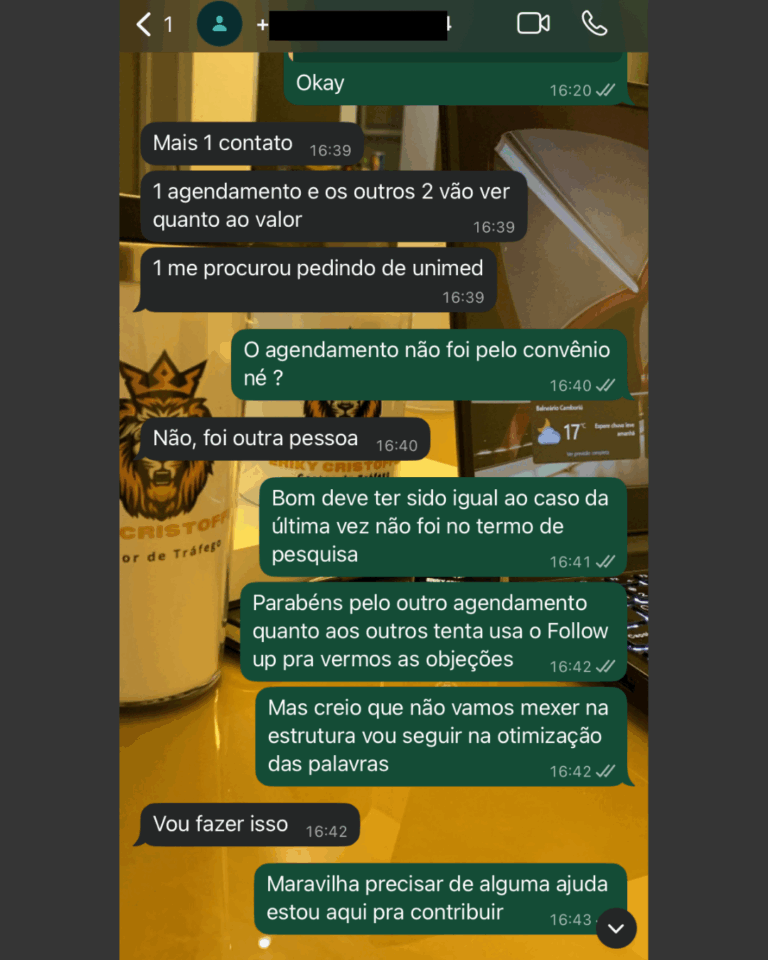
Task: Go back to the chat list
Action: [x=146, y=24]
